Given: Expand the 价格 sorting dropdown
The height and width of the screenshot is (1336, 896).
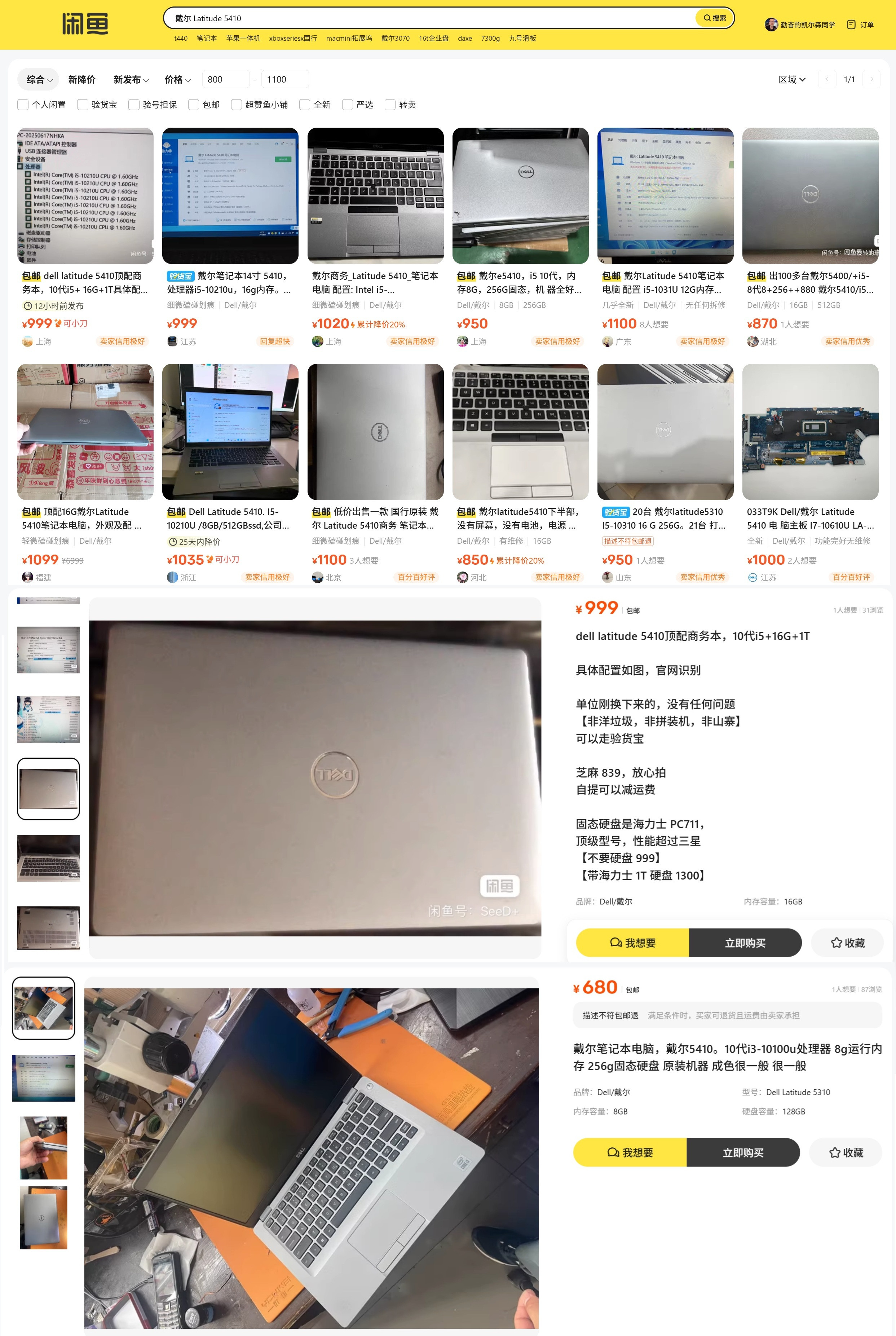Looking at the screenshot, I should pos(177,79).
